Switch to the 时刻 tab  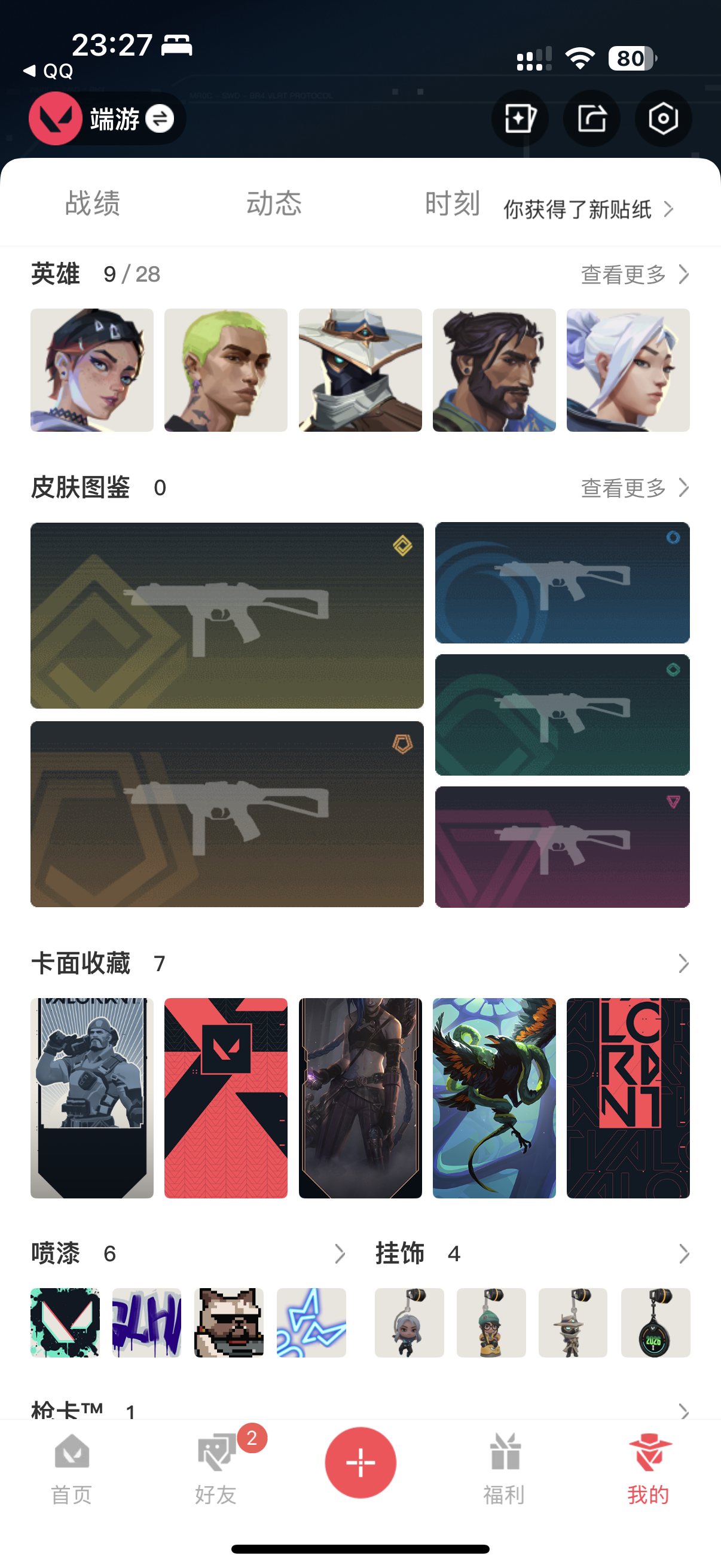pos(452,203)
